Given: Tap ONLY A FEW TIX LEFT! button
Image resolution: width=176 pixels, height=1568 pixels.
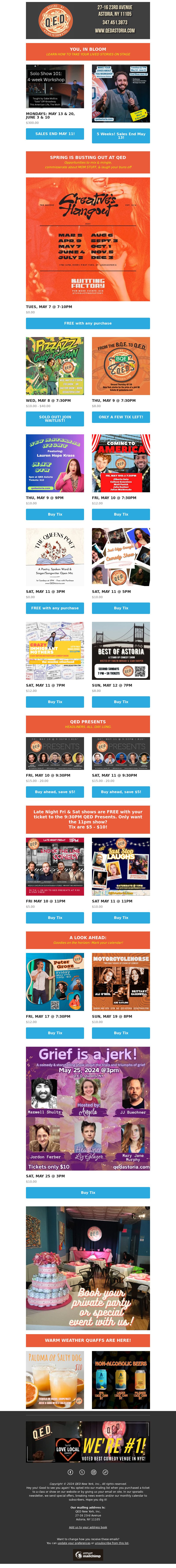Looking at the screenshot, I should tap(121, 417).
